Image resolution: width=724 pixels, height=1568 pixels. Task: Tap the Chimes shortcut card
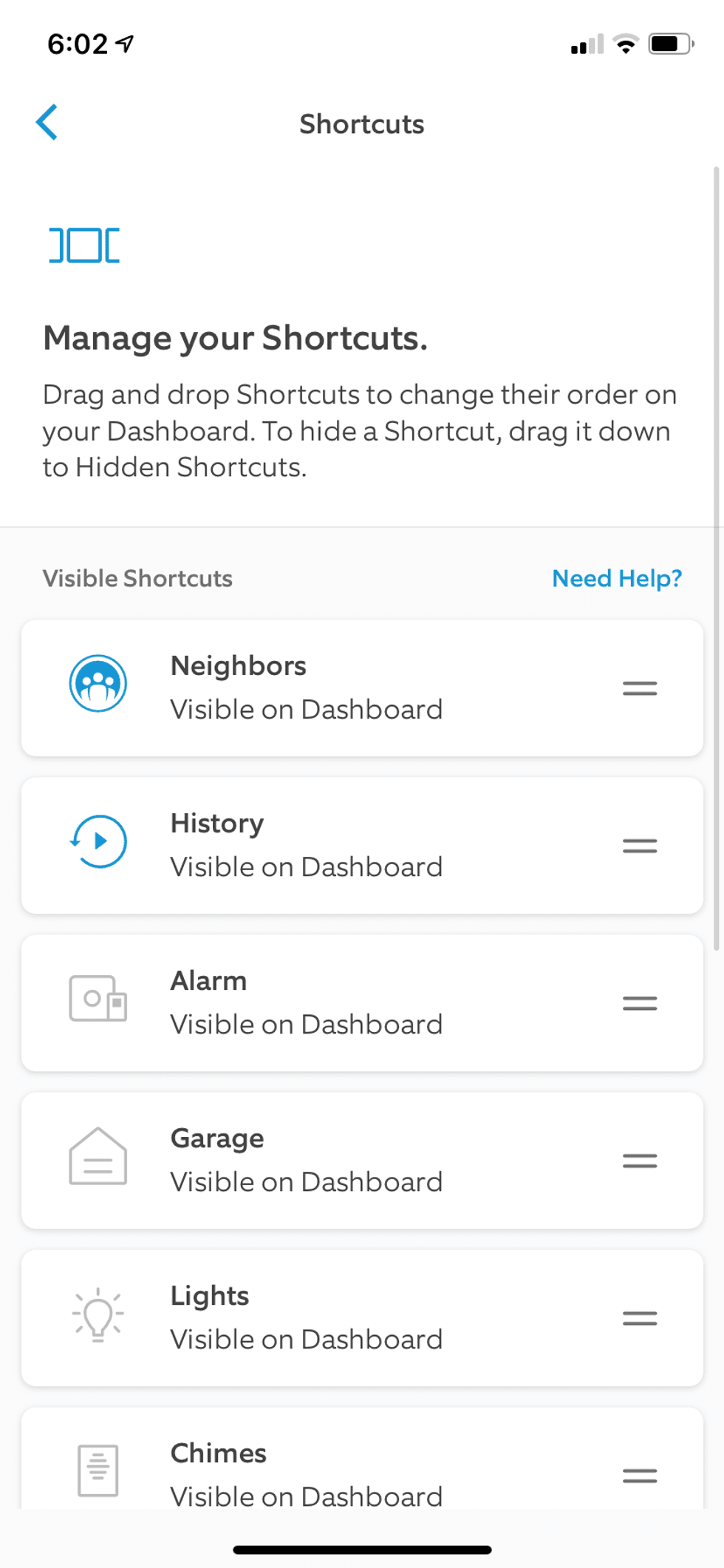coord(361,1467)
